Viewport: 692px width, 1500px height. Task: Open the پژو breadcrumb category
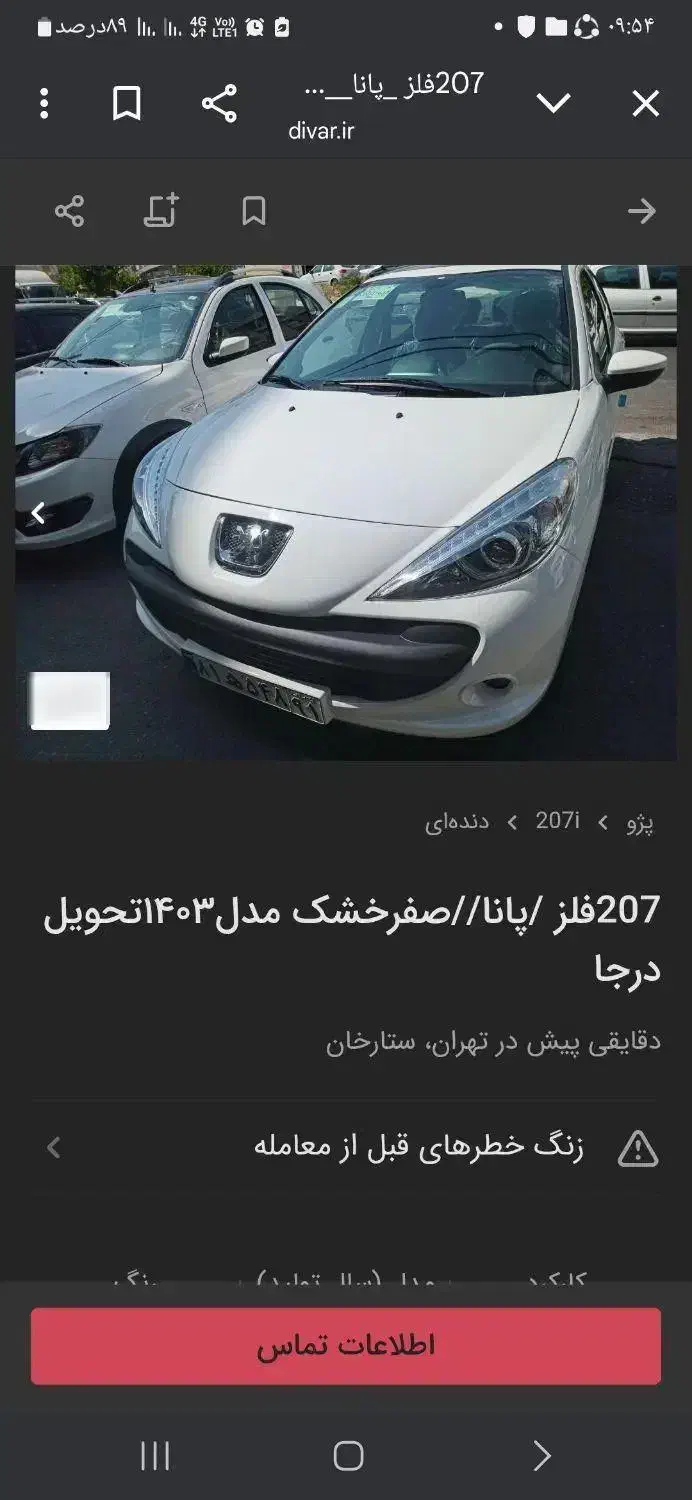(640, 822)
